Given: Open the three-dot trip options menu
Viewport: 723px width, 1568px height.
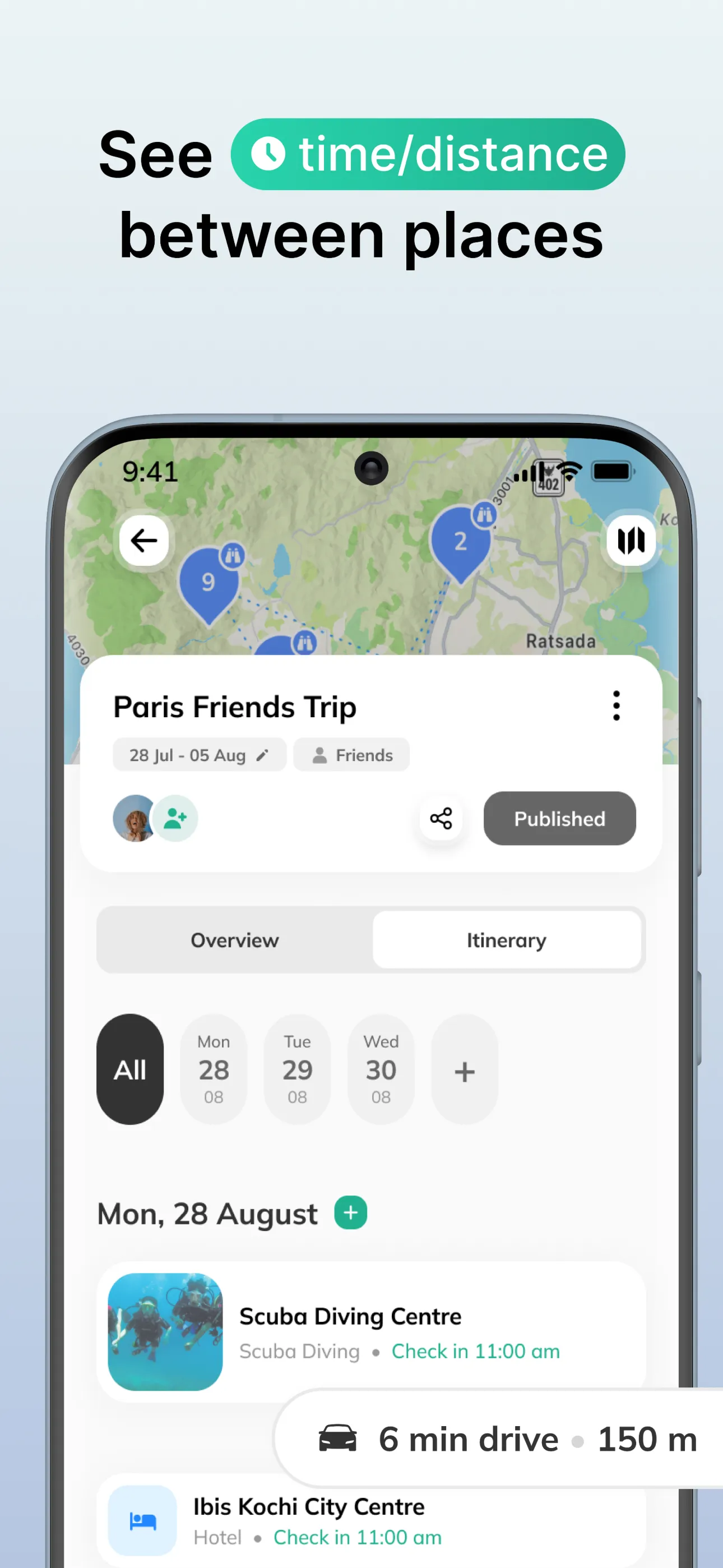Looking at the screenshot, I should coord(616,706).
